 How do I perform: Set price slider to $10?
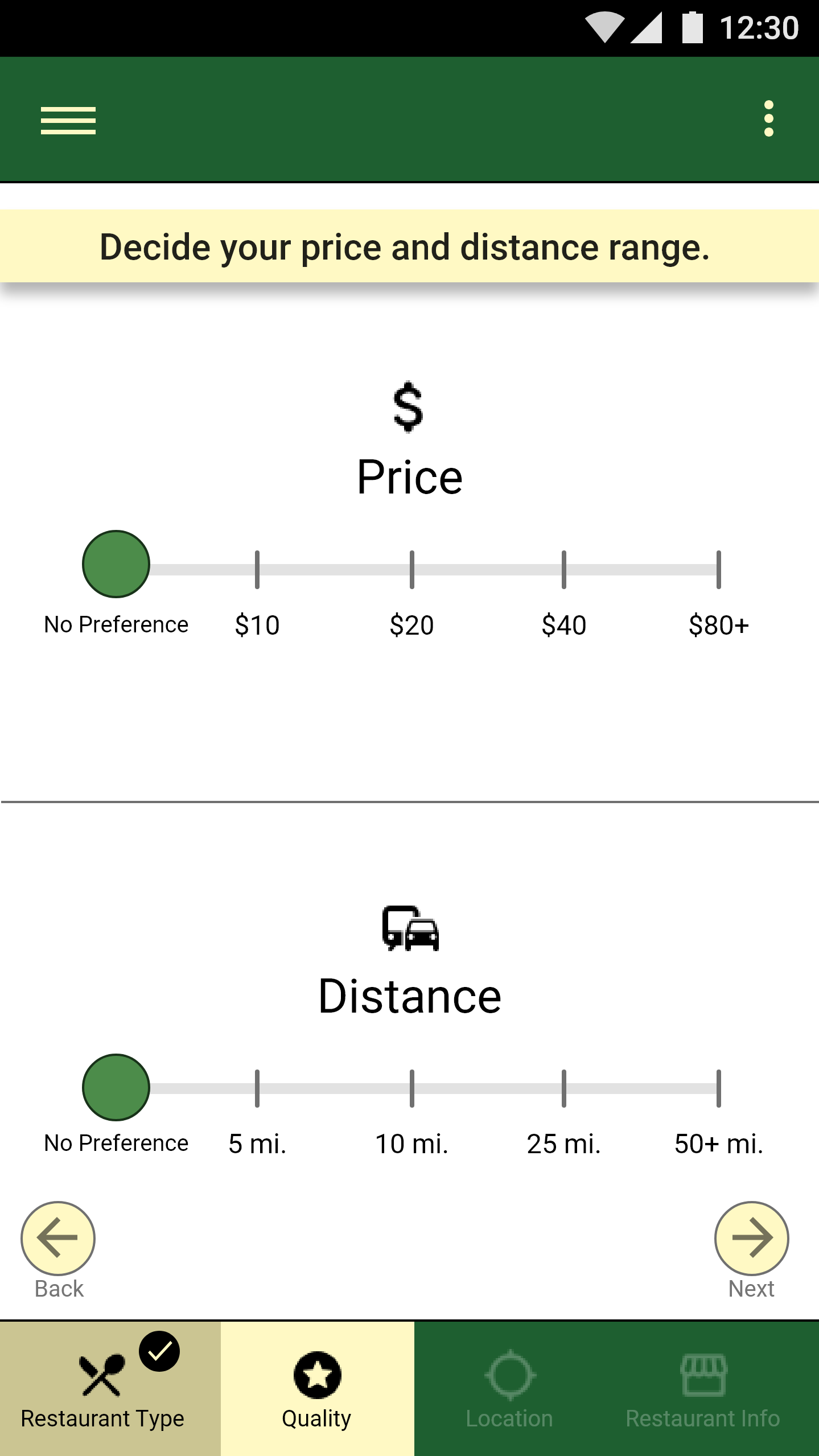pyautogui.click(x=257, y=569)
